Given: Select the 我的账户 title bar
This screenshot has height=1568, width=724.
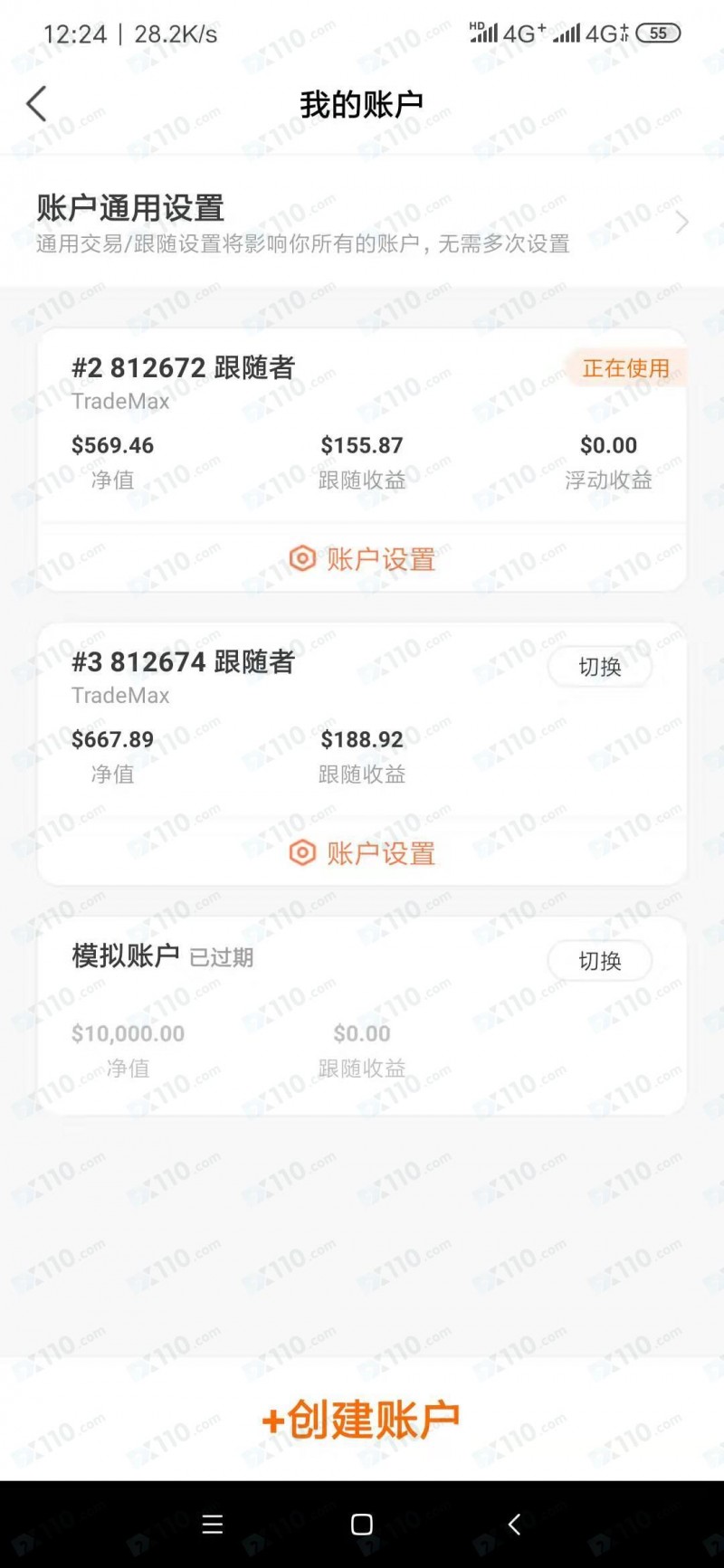Looking at the screenshot, I should [362, 104].
